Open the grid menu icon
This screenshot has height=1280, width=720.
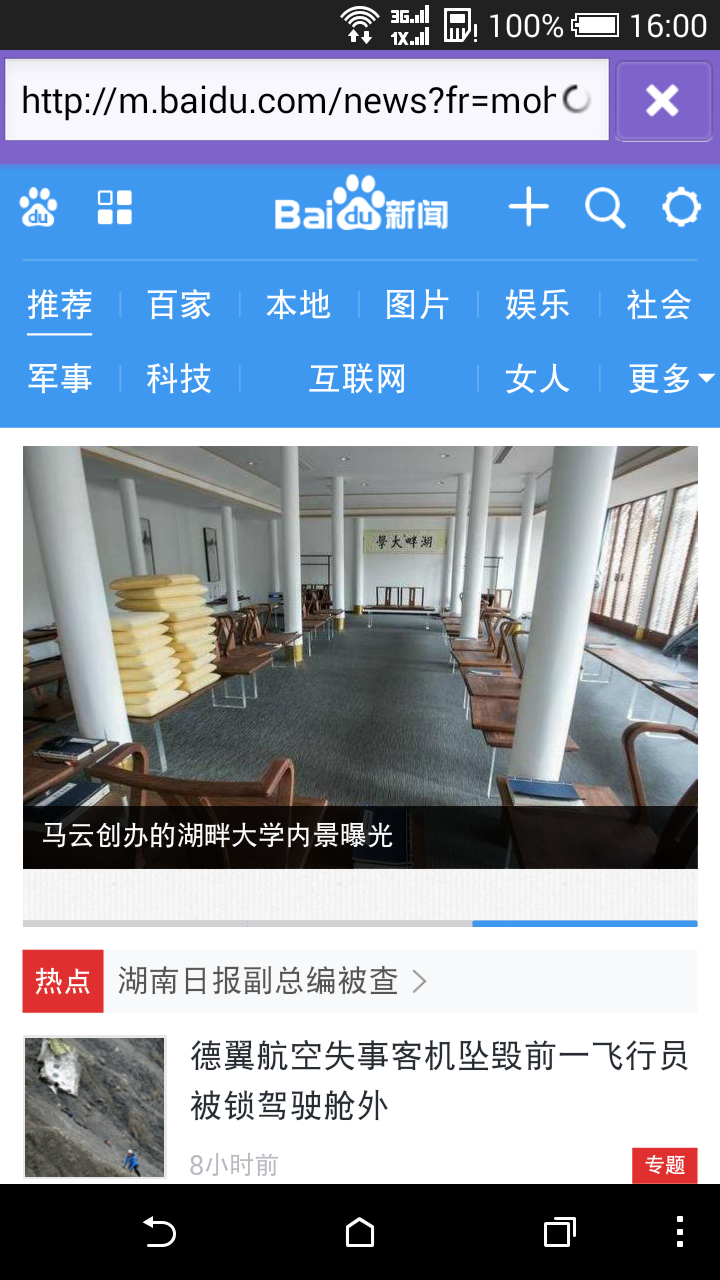coord(115,208)
